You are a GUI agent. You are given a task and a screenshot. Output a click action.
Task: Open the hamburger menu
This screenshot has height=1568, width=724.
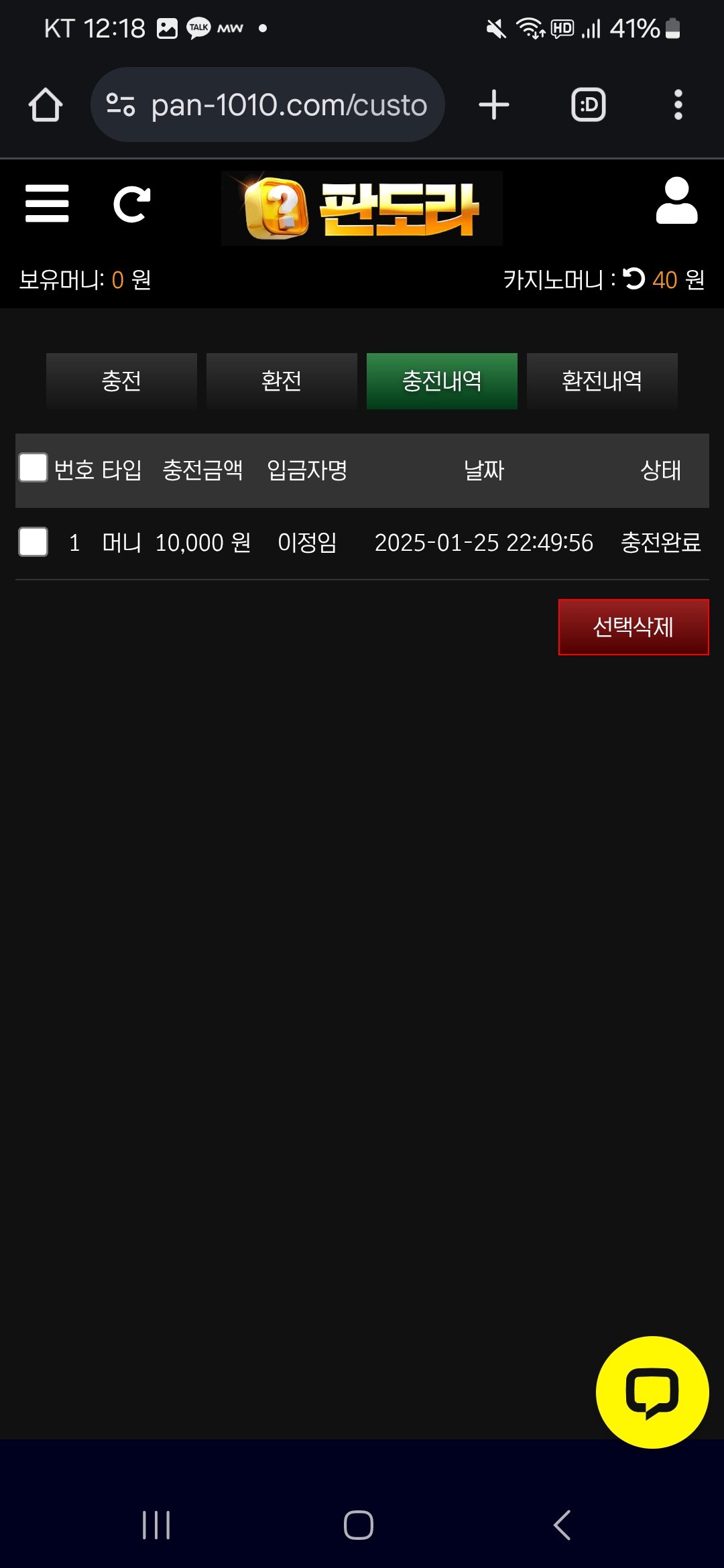[x=47, y=204]
